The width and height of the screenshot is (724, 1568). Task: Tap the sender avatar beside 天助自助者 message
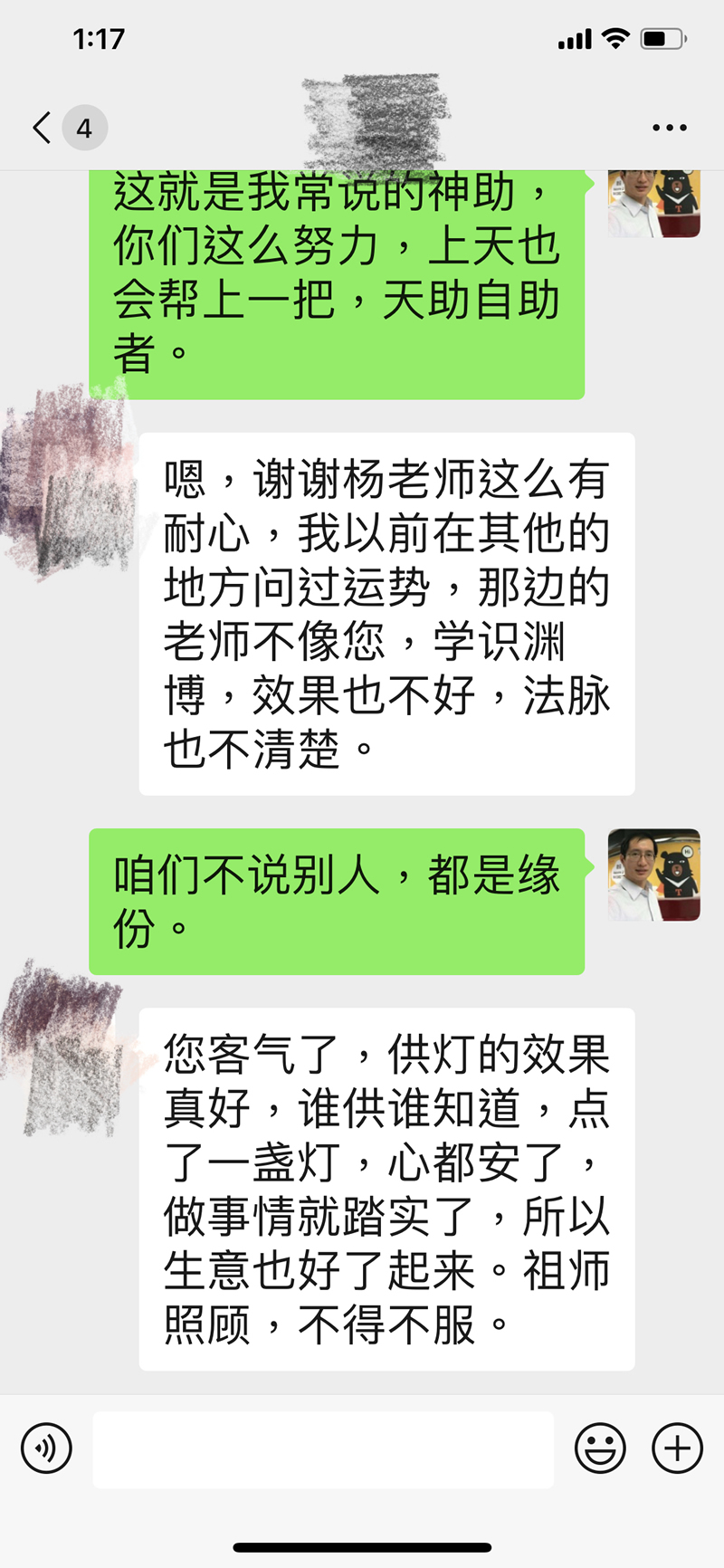tap(653, 204)
